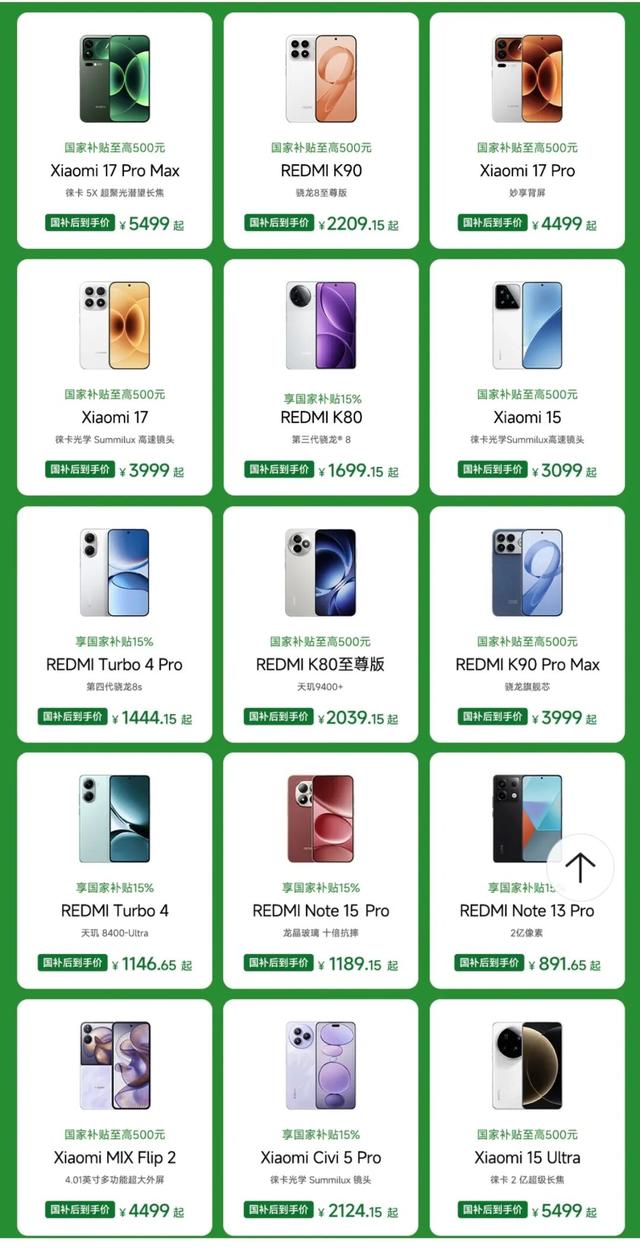Screen dimensions: 640x1248
Task: View the Xiaomi Civi 5 Pro card
Action: (x=320, y=1118)
